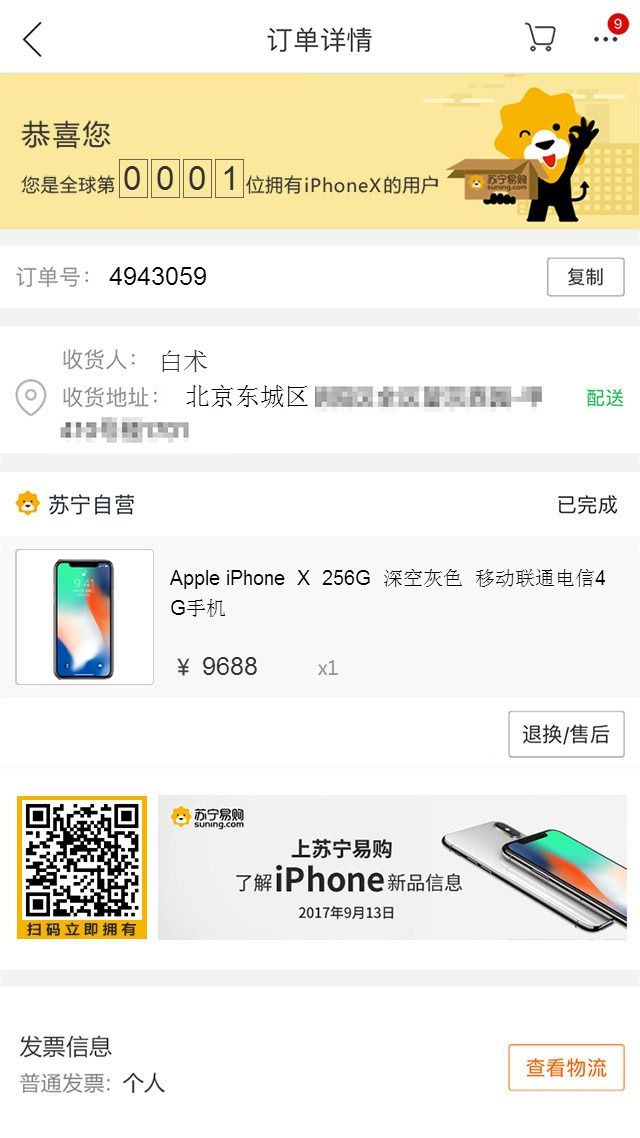Open the iPhone X 256G product
The height and width of the screenshot is (1138, 640).
pos(387,592)
